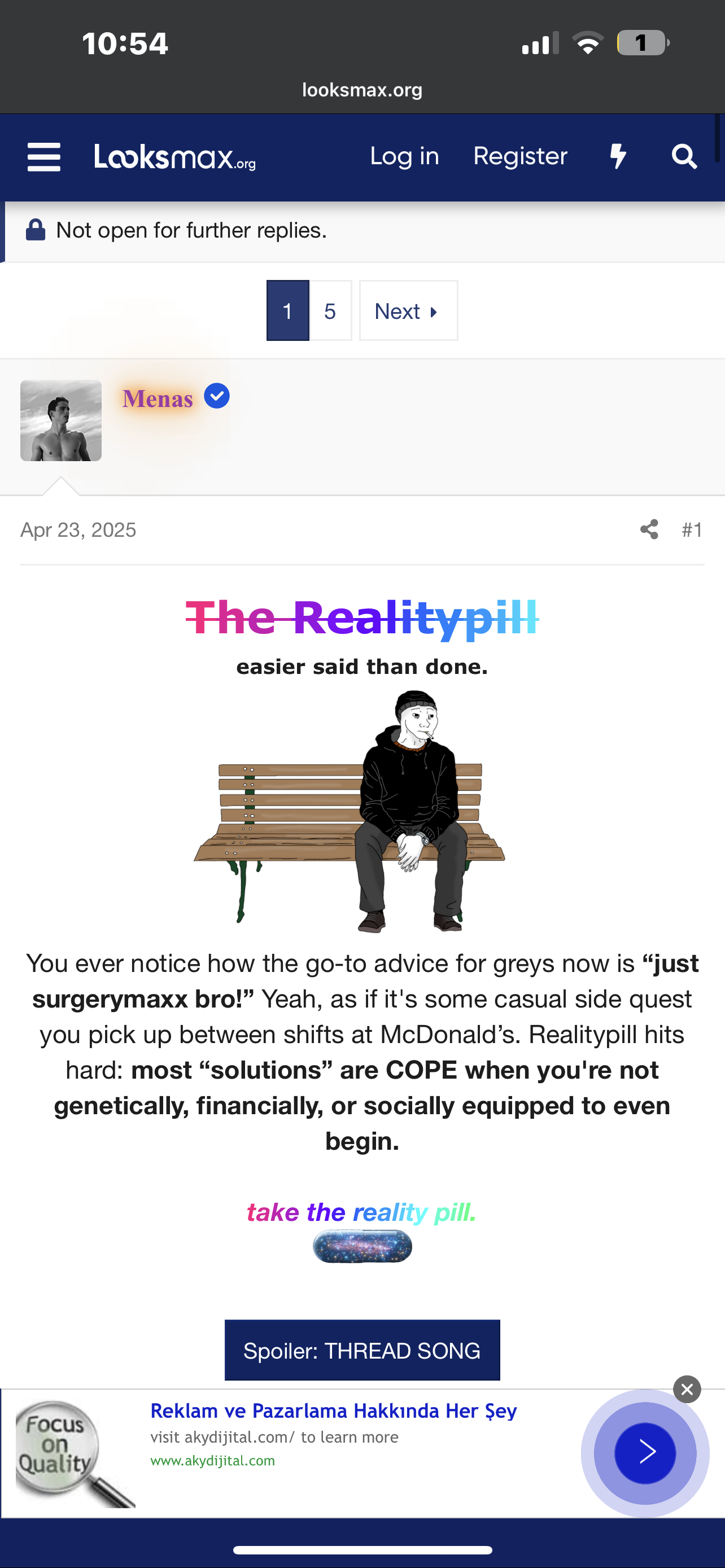The height and width of the screenshot is (1568, 725).
Task: Open the Menas username link
Action: [158, 398]
